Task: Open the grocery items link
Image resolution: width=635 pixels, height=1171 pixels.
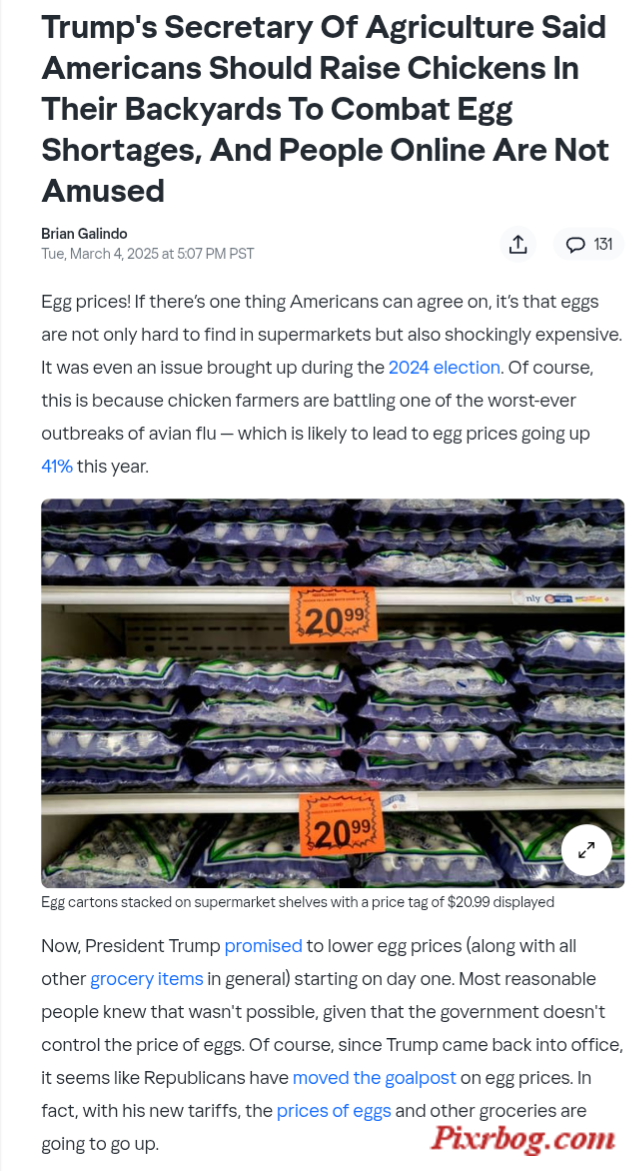Action: pos(146,978)
